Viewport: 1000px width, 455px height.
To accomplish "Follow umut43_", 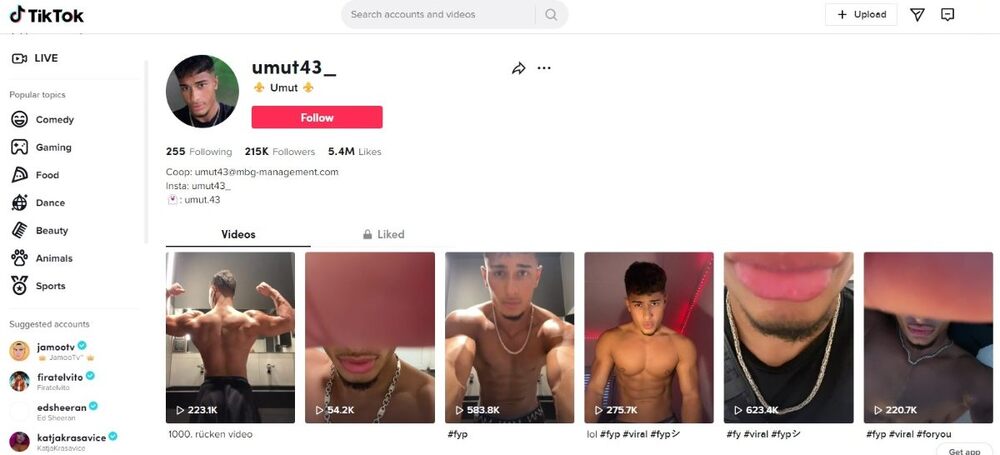I will (x=316, y=118).
